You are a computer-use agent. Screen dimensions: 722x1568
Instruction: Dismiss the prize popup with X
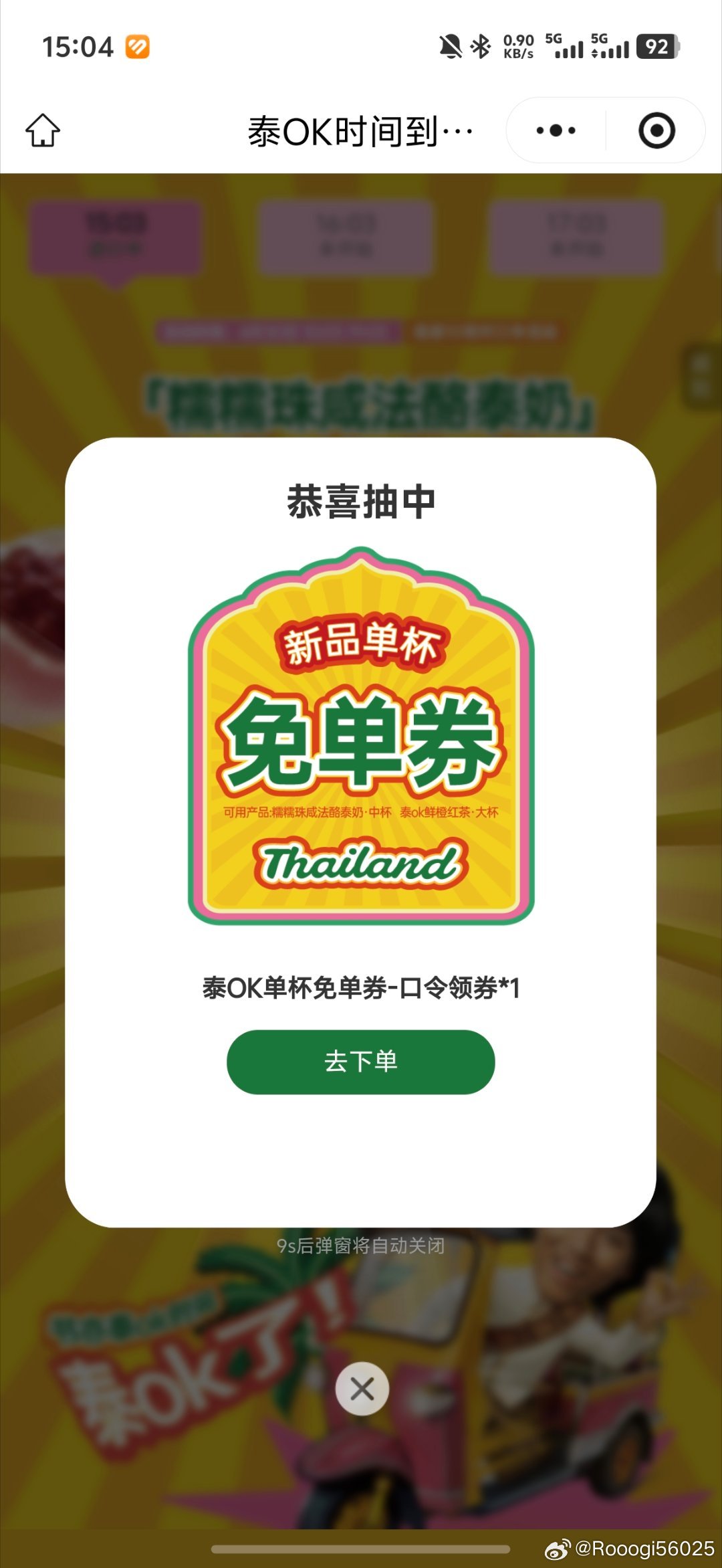(362, 1389)
